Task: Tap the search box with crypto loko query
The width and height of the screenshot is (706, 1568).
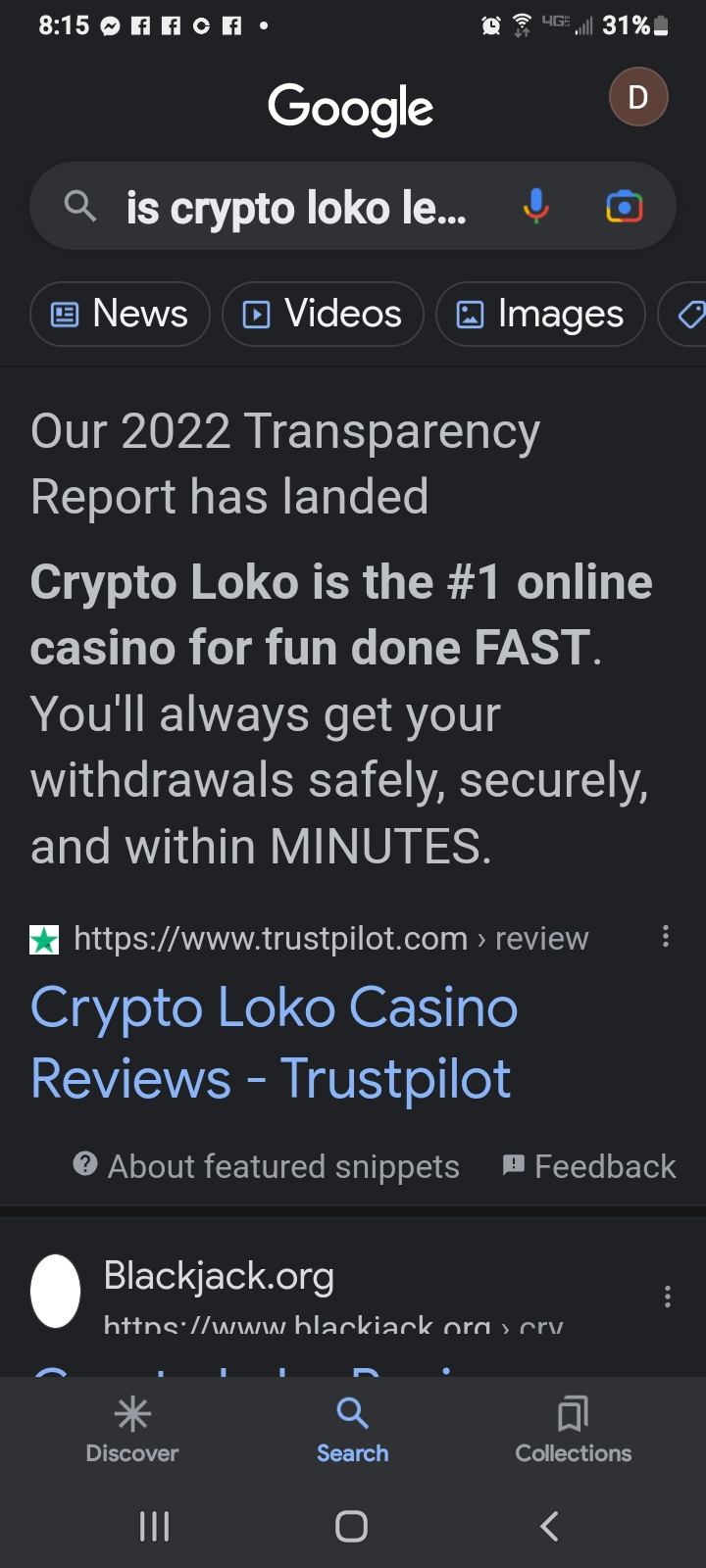Action: point(294,207)
